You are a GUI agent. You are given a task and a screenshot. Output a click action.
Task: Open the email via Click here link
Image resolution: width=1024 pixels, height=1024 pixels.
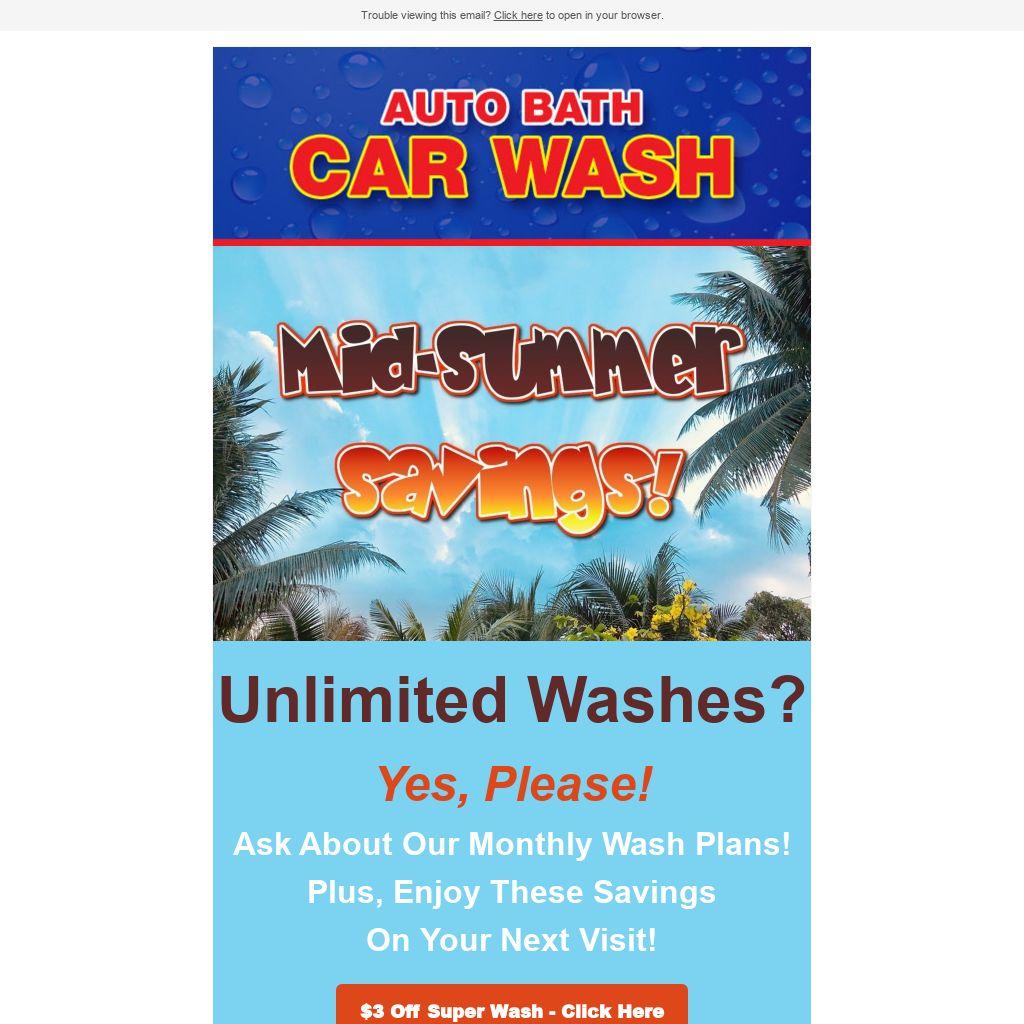click(518, 16)
